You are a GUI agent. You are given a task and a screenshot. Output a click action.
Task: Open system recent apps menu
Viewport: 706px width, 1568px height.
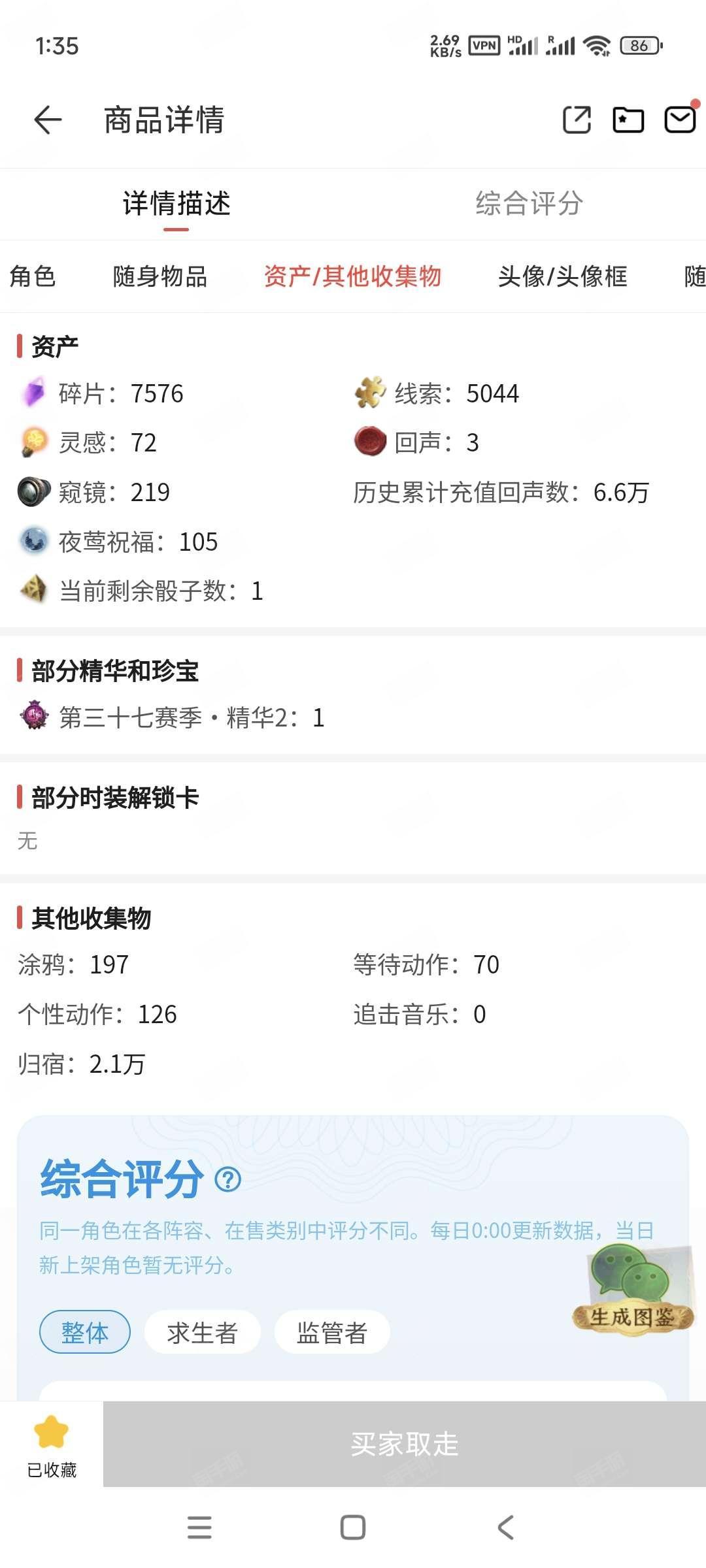point(199,1527)
